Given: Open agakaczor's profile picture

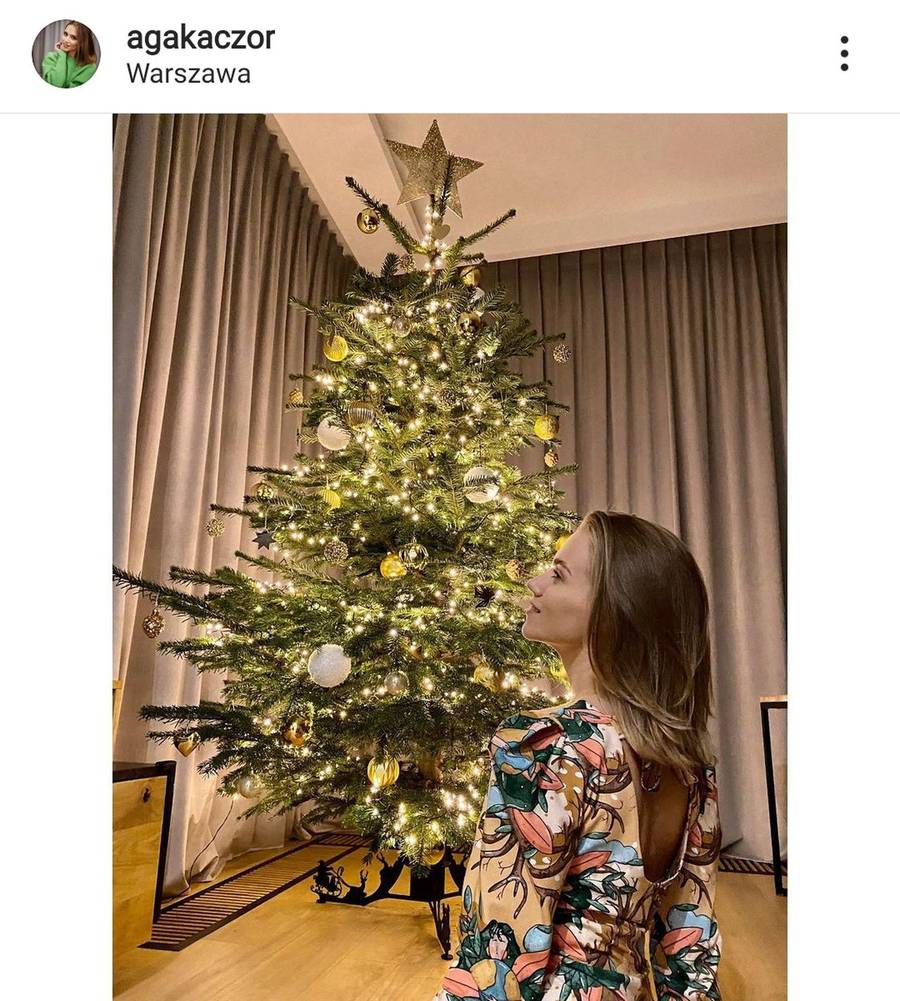Looking at the screenshot, I should tap(66, 54).
